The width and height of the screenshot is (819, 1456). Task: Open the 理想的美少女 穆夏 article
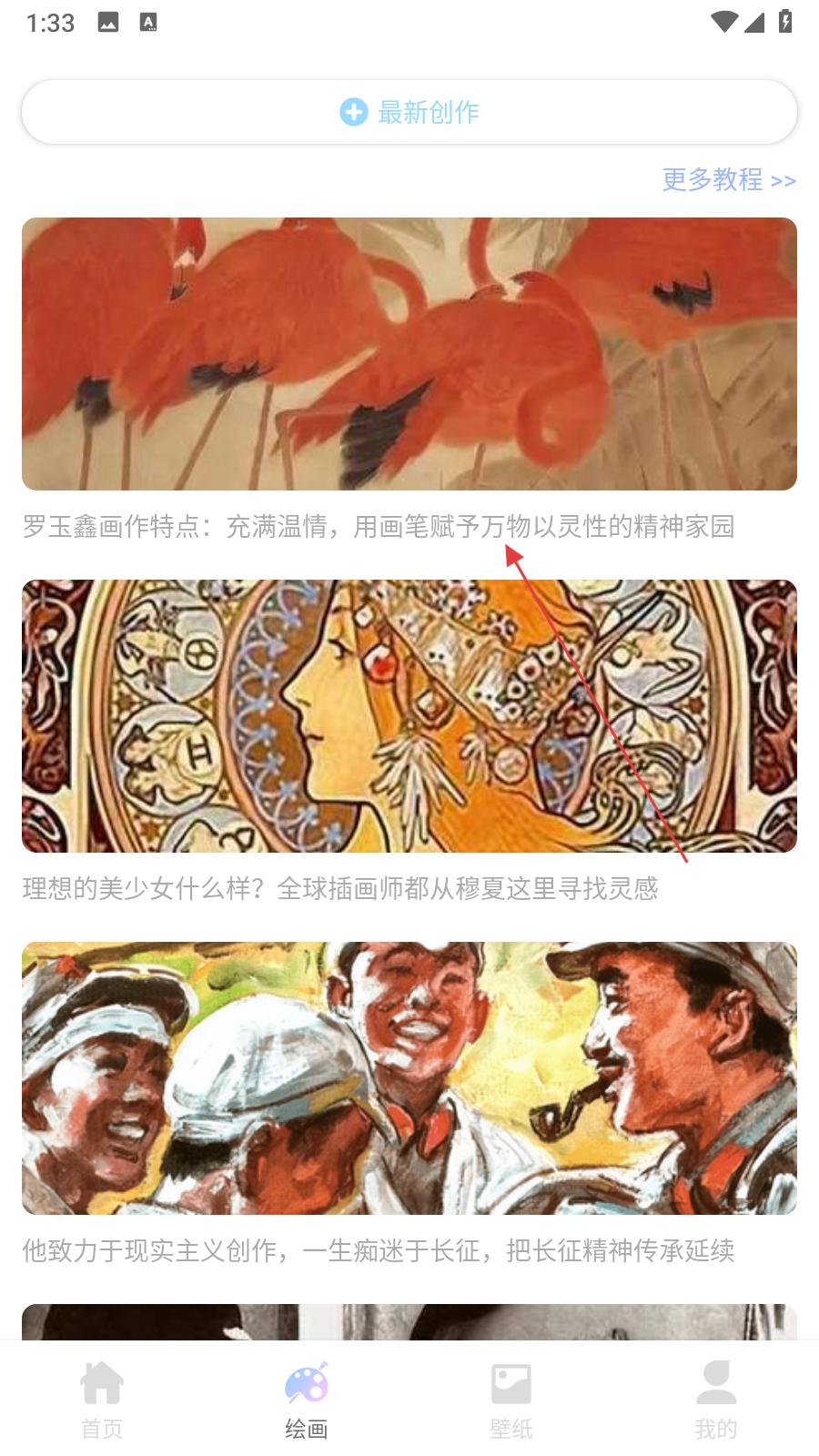(409, 716)
